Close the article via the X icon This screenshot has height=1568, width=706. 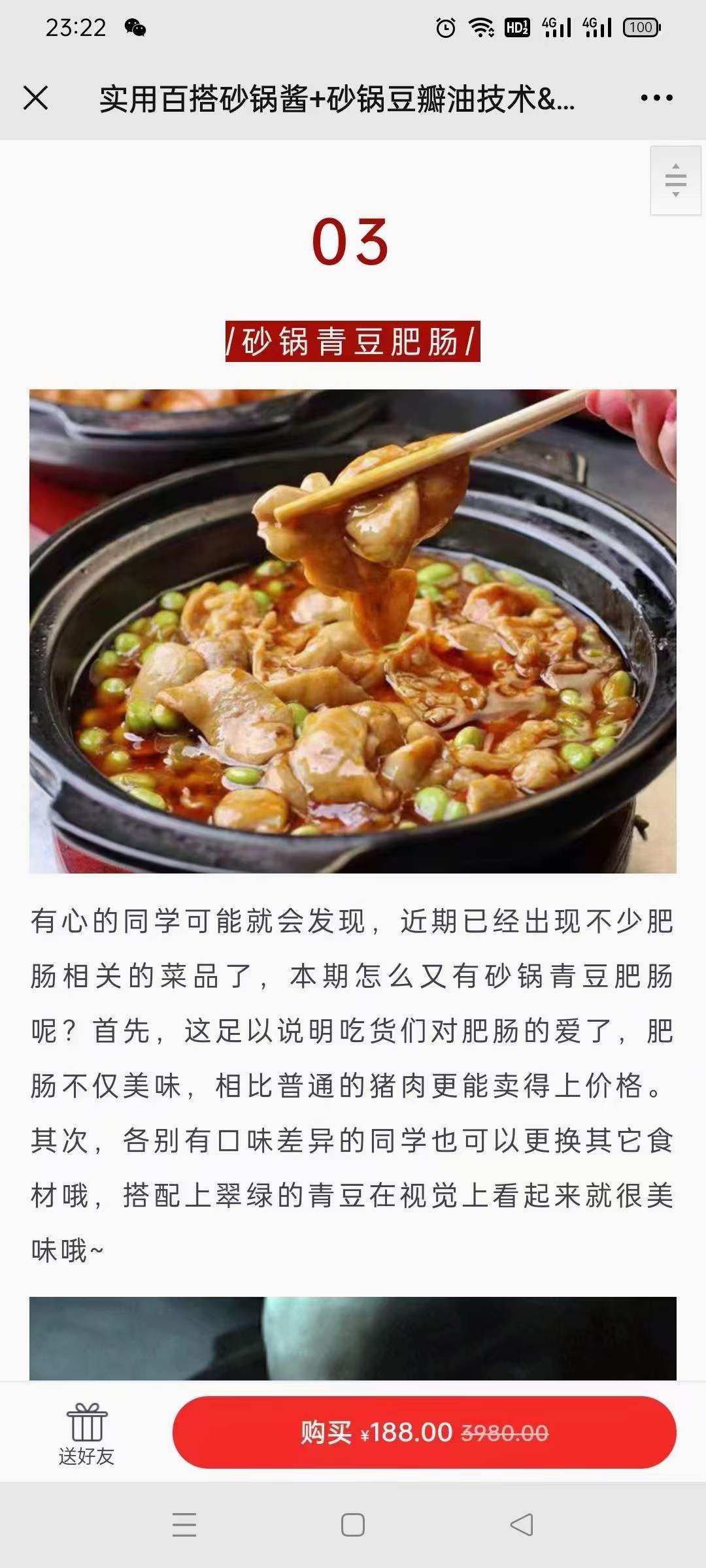click(x=36, y=98)
